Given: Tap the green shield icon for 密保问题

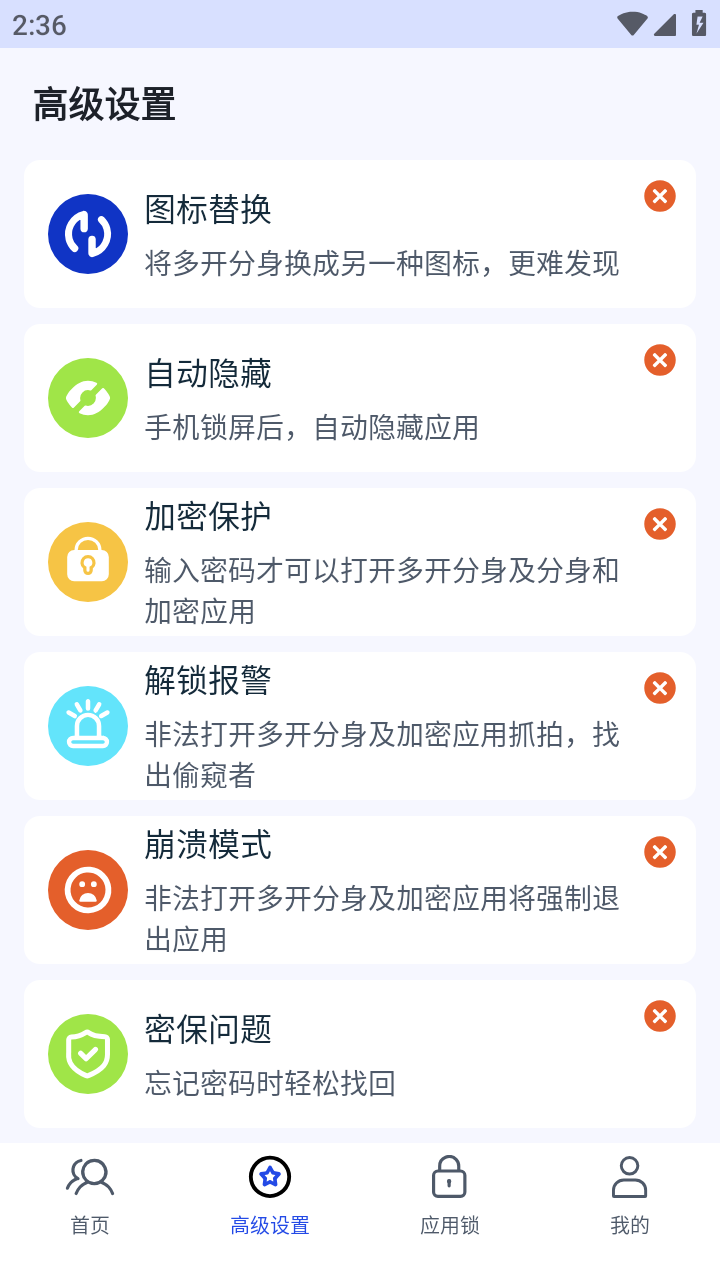Looking at the screenshot, I should click(x=88, y=1053).
